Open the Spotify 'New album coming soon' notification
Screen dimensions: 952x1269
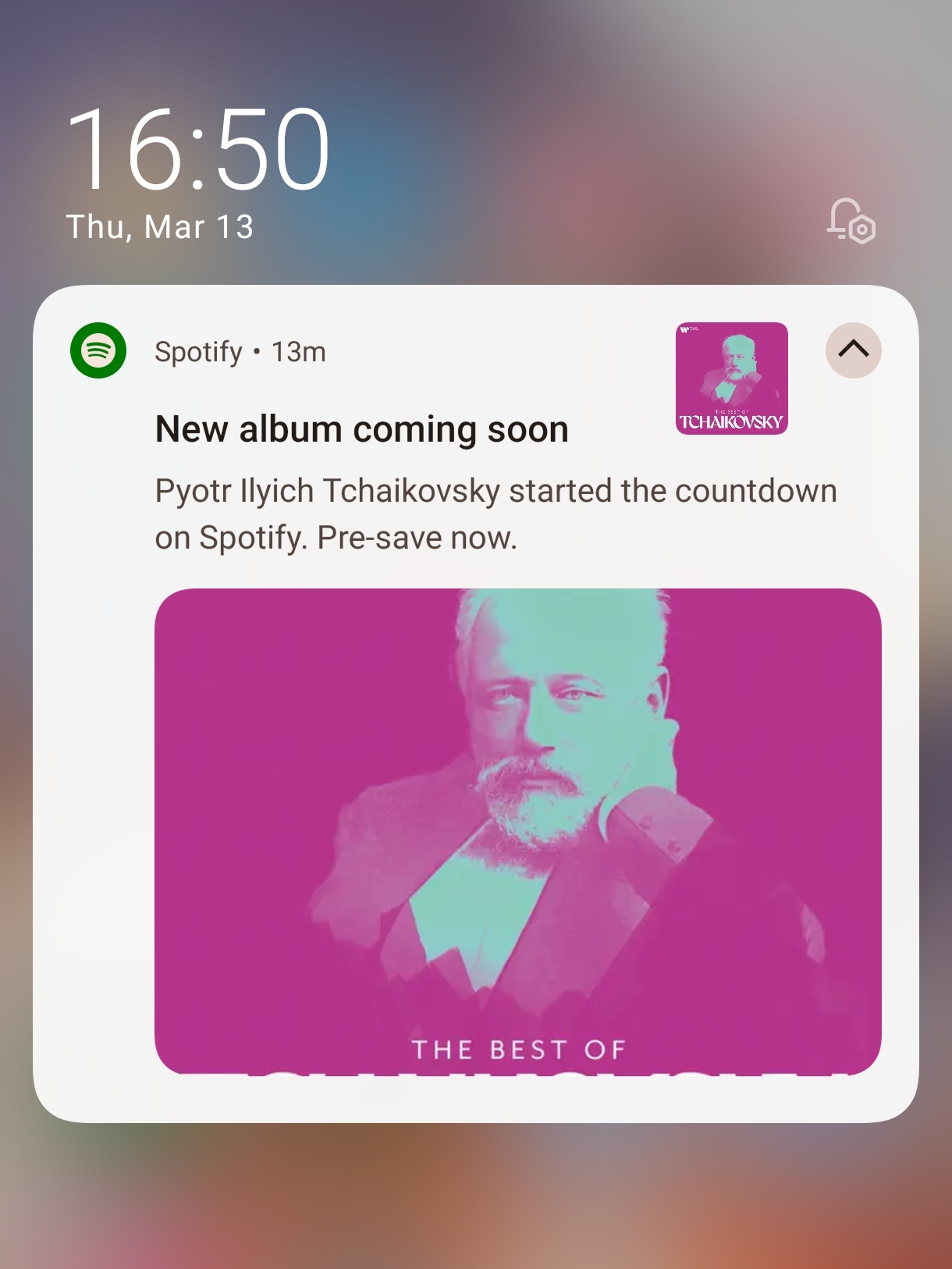[x=361, y=430]
